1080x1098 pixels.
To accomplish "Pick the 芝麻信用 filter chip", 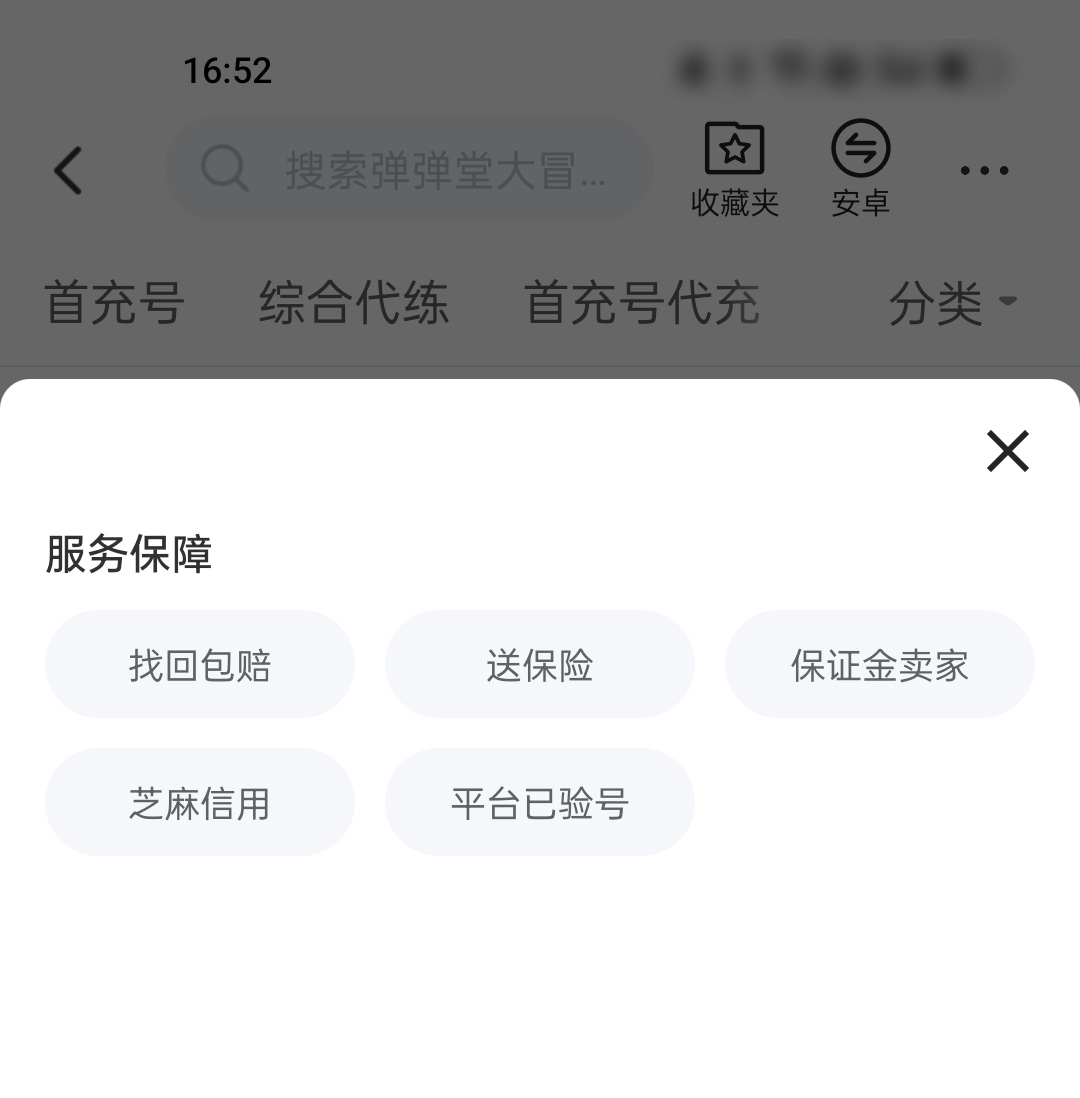I will pos(200,802).
